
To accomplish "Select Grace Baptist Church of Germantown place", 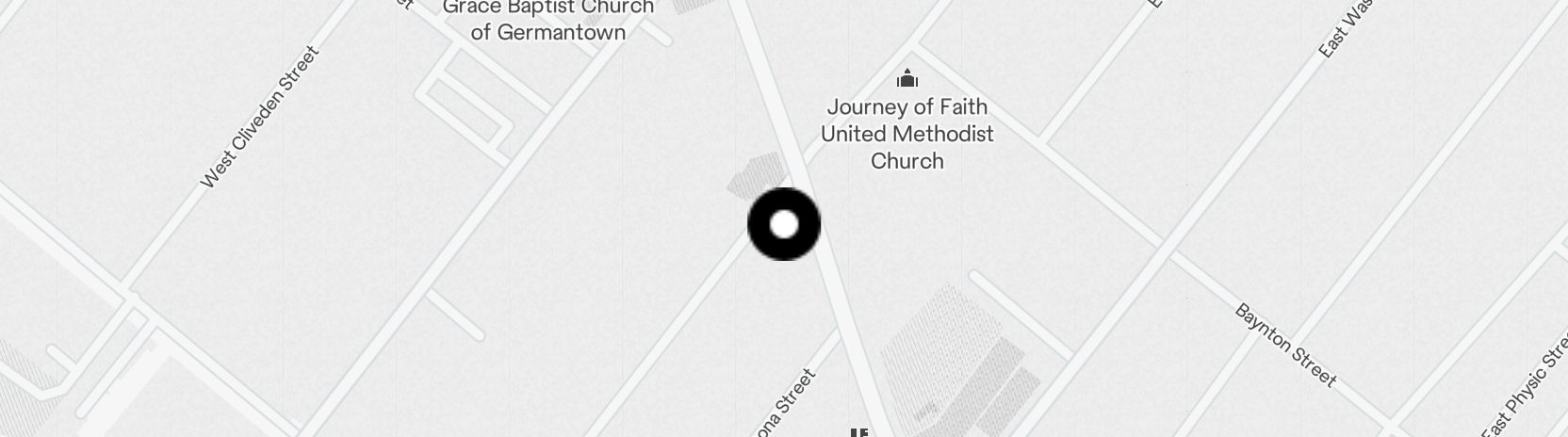I will click(x=547, y=20).
